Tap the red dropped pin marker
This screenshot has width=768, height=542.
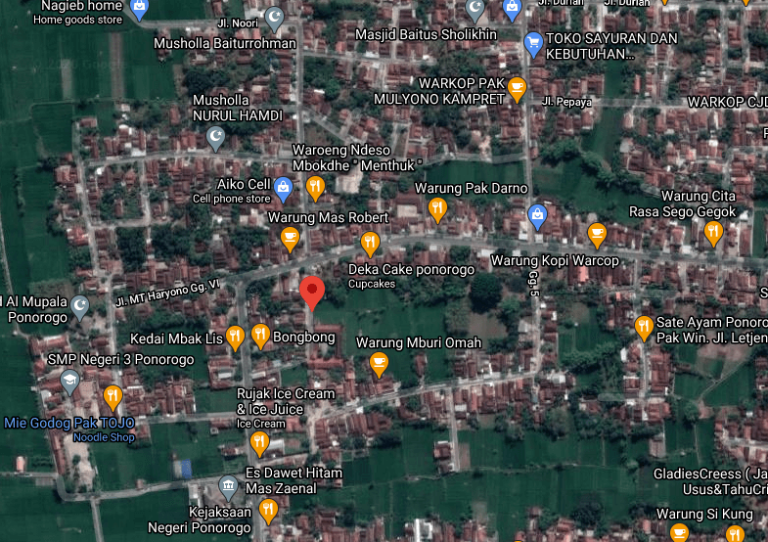pyautogui.click(x=312, y=292)
